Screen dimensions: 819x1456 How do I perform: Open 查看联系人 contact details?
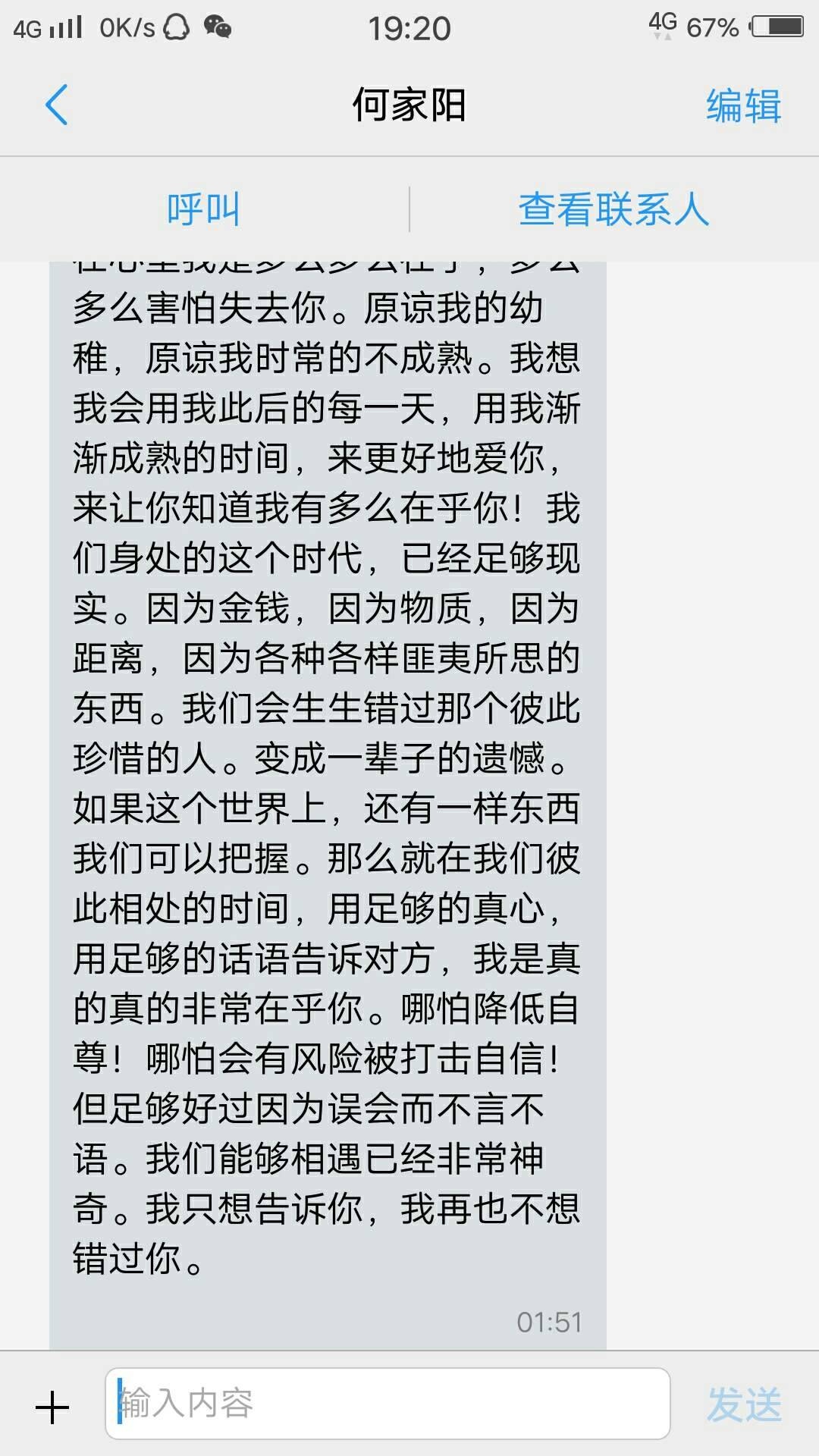[x=613, y=209]
